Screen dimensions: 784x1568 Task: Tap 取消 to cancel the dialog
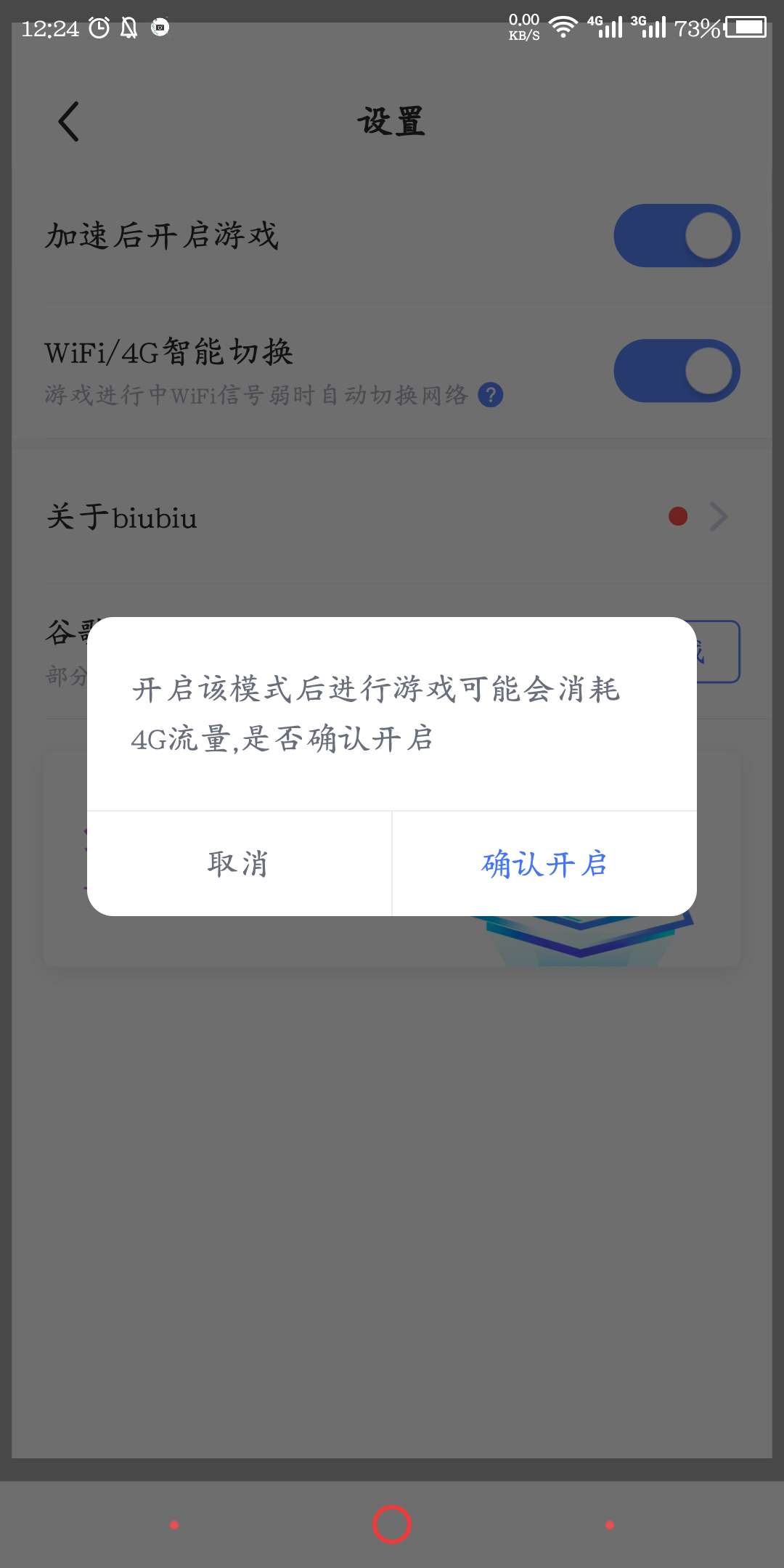239,864
